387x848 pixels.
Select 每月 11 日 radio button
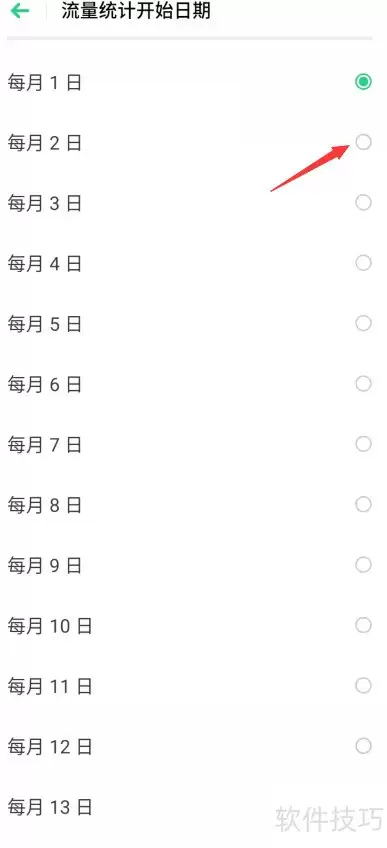[x=363, y=686]
